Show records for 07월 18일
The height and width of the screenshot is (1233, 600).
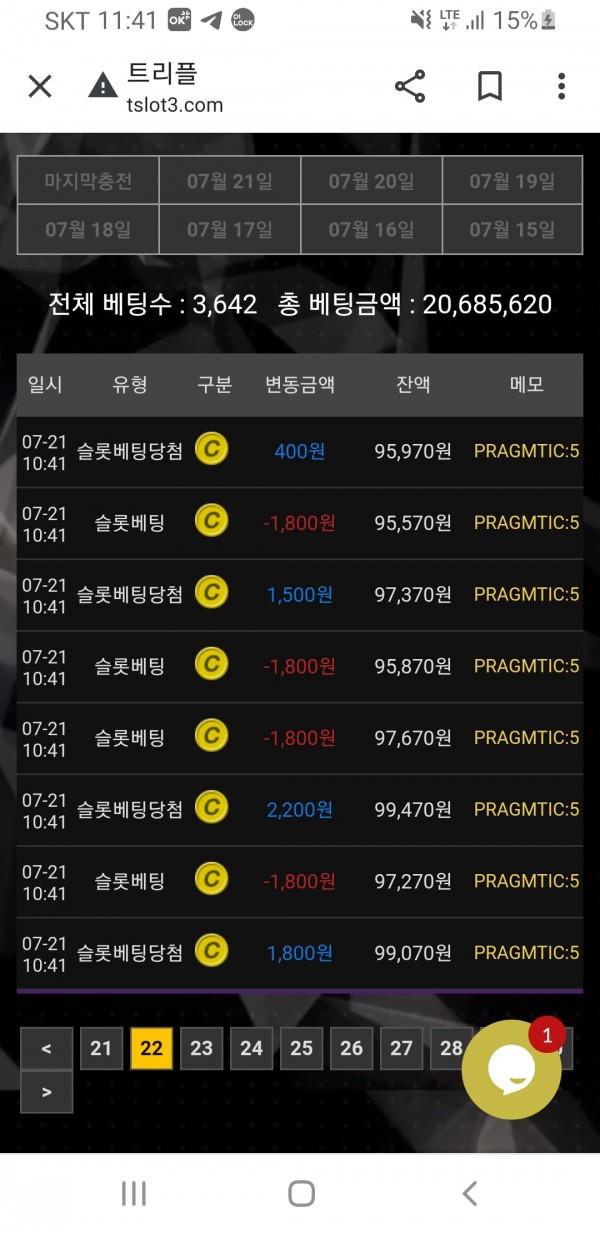click(88, 230)
